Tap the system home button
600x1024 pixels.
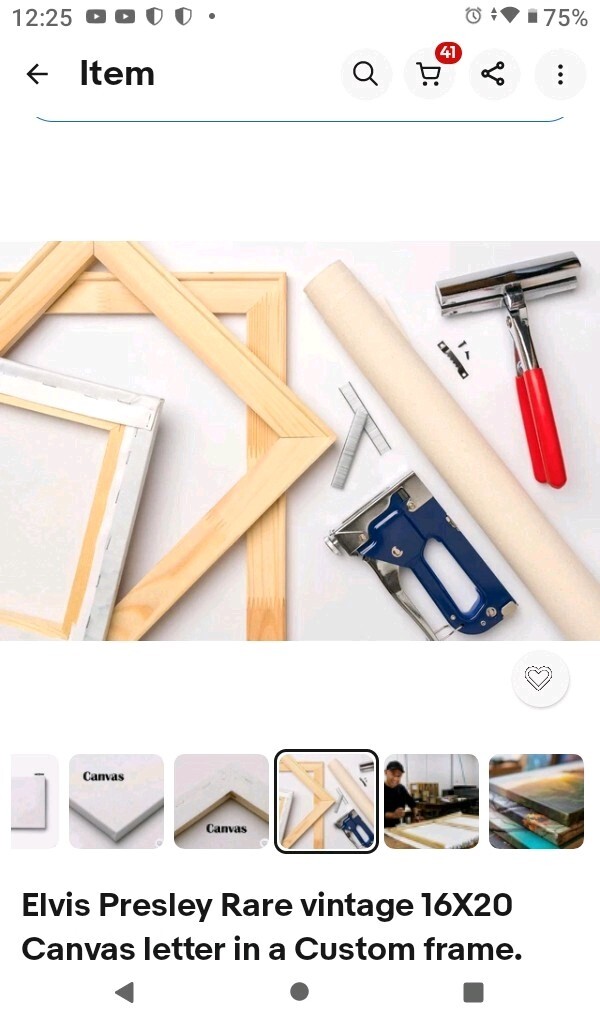[299, 992]
